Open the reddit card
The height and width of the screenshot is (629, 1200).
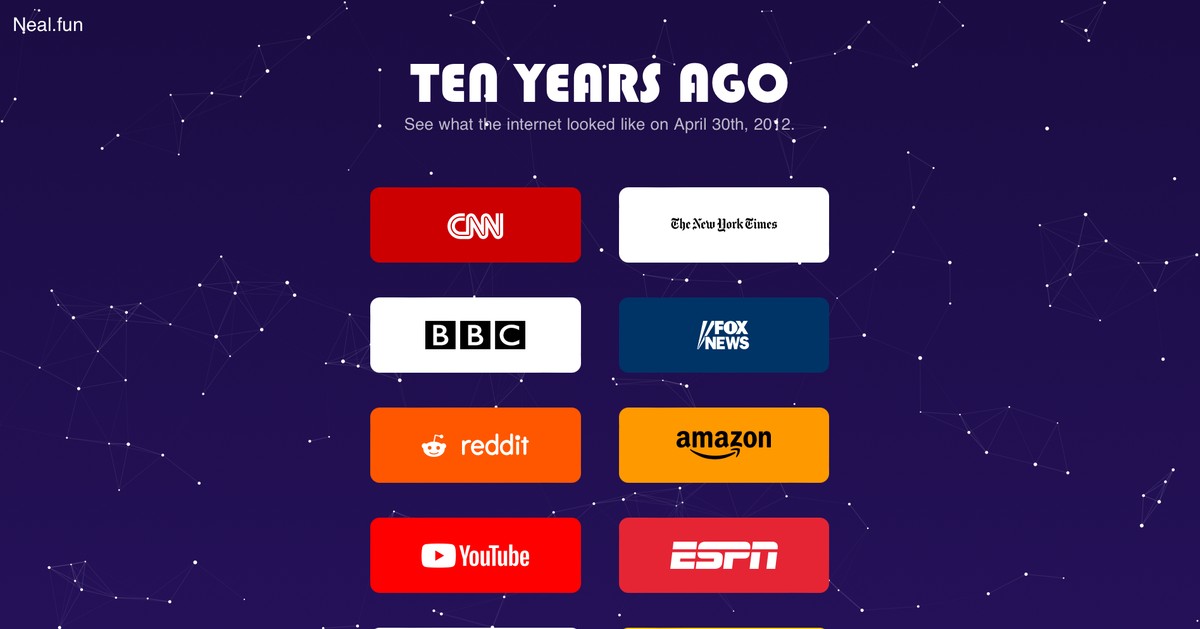[475, 445]
